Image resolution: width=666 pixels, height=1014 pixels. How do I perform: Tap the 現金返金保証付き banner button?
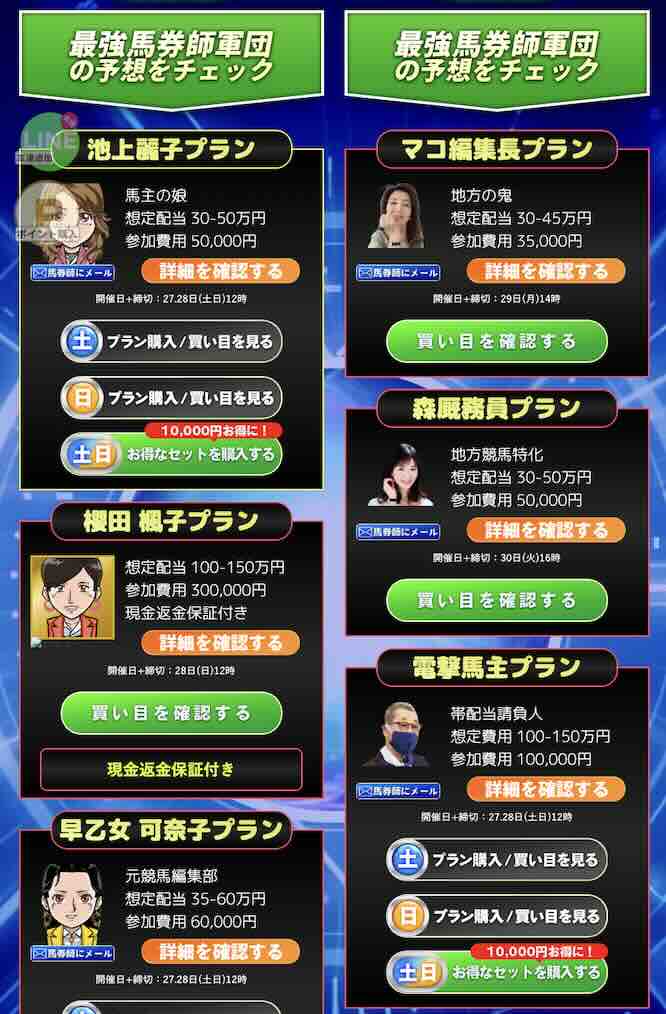click(171, 769)
